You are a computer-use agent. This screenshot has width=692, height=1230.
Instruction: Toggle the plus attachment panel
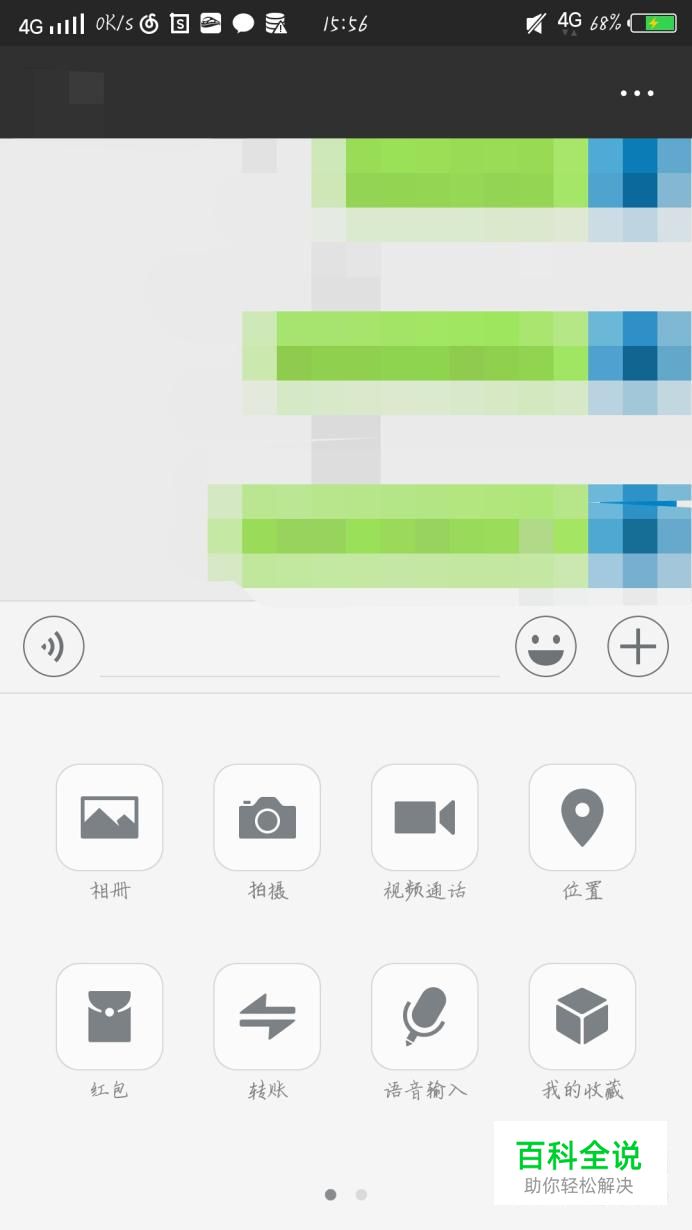638,646
